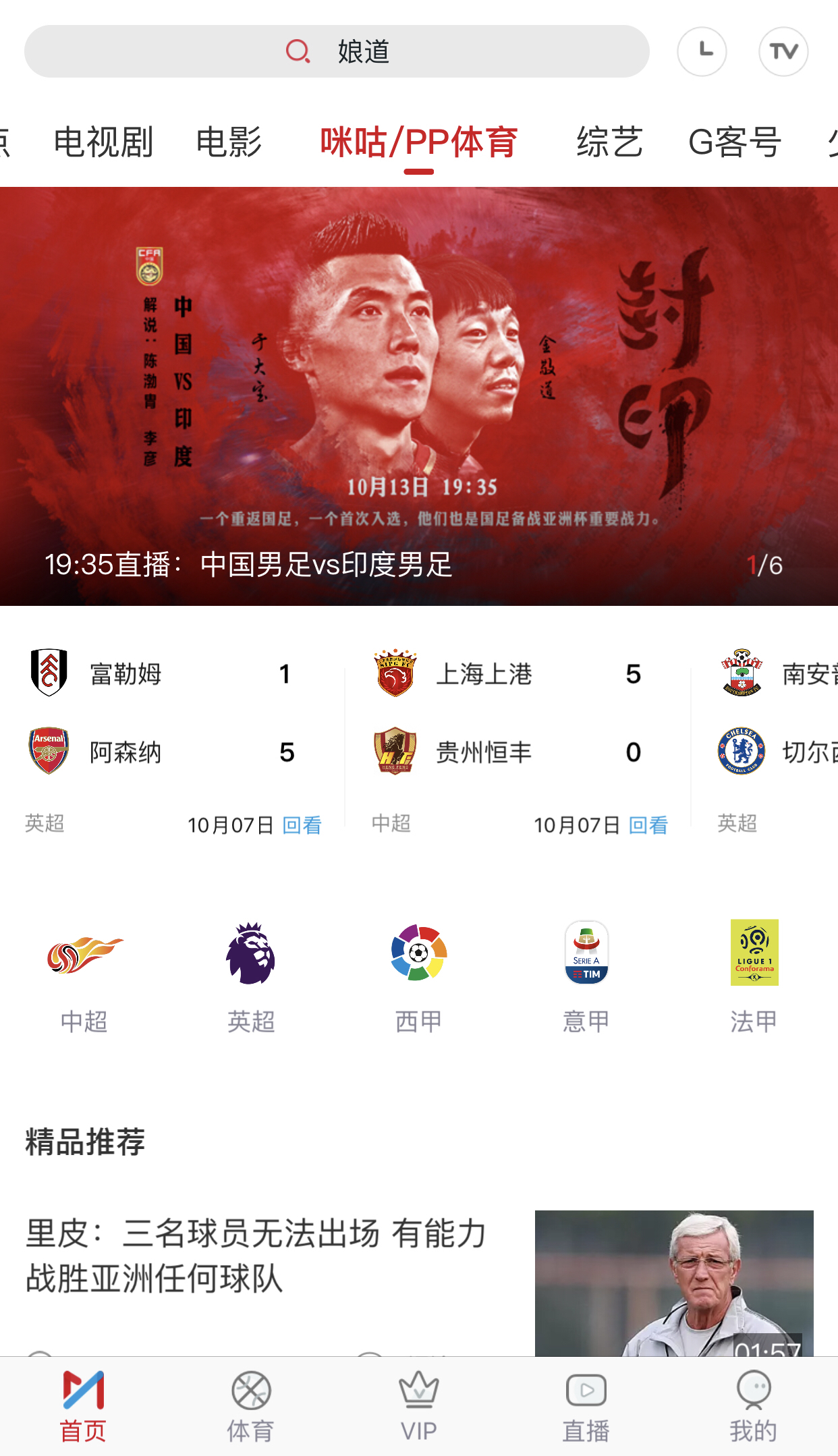The height and width of the screenshot is (1456, 838).
Task: Click the L icon near search bar
Action: (704, 50)
